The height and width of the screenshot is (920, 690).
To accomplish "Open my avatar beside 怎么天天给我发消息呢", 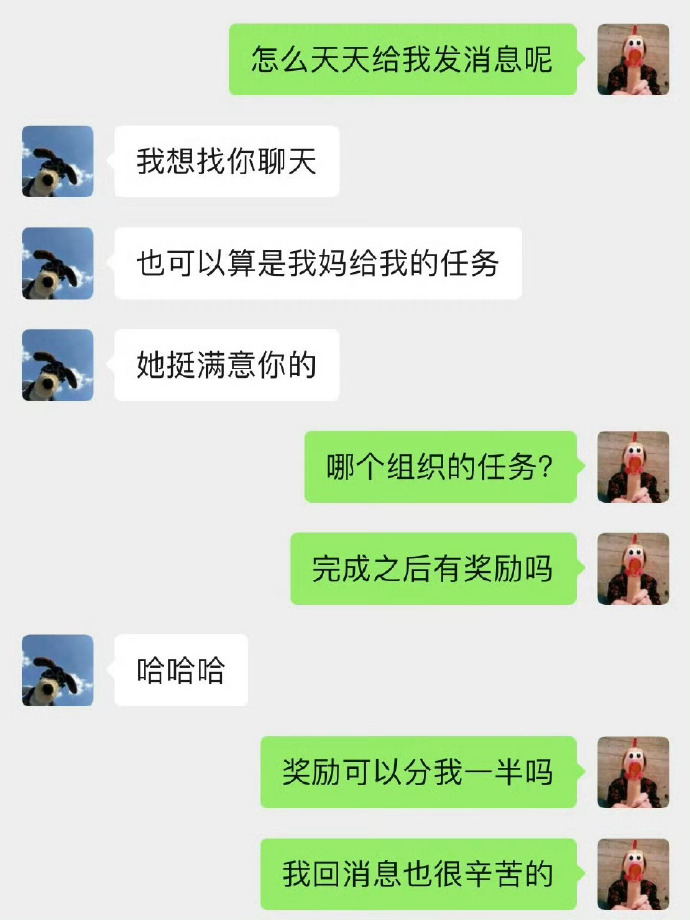I will tap(632, 59).
